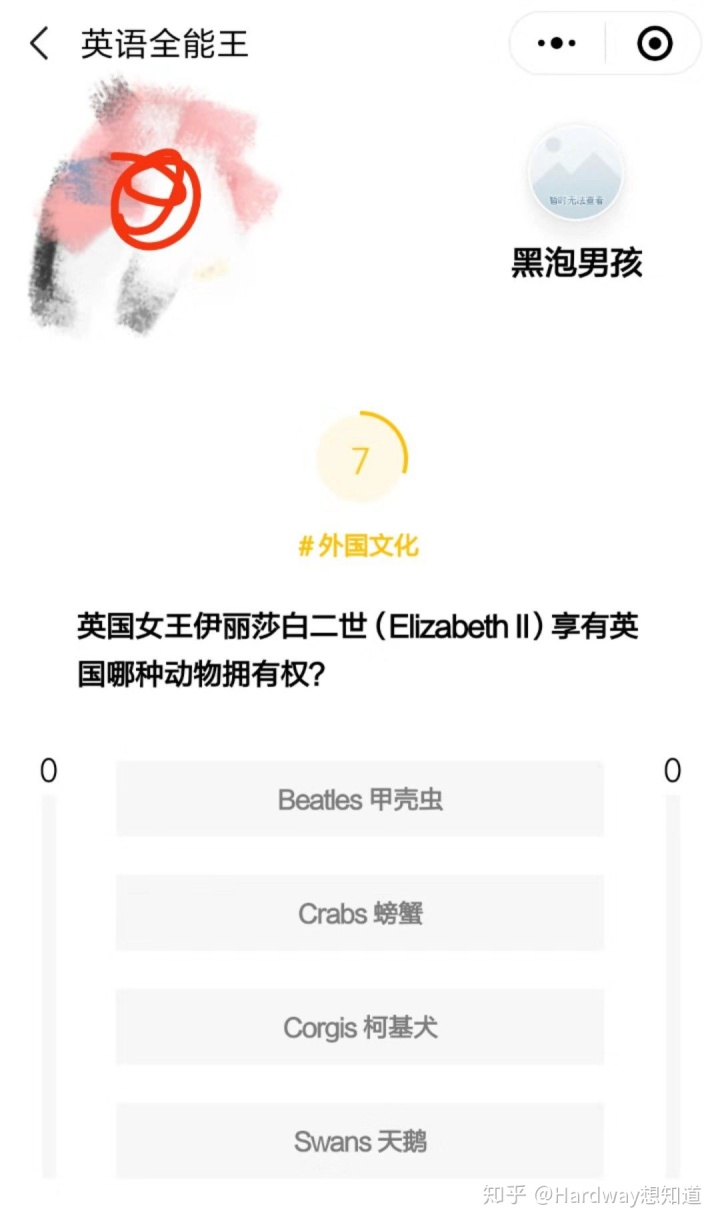Open the mini program more-options menu
The width and height of the screenshot is (720, 1227).
556,44
